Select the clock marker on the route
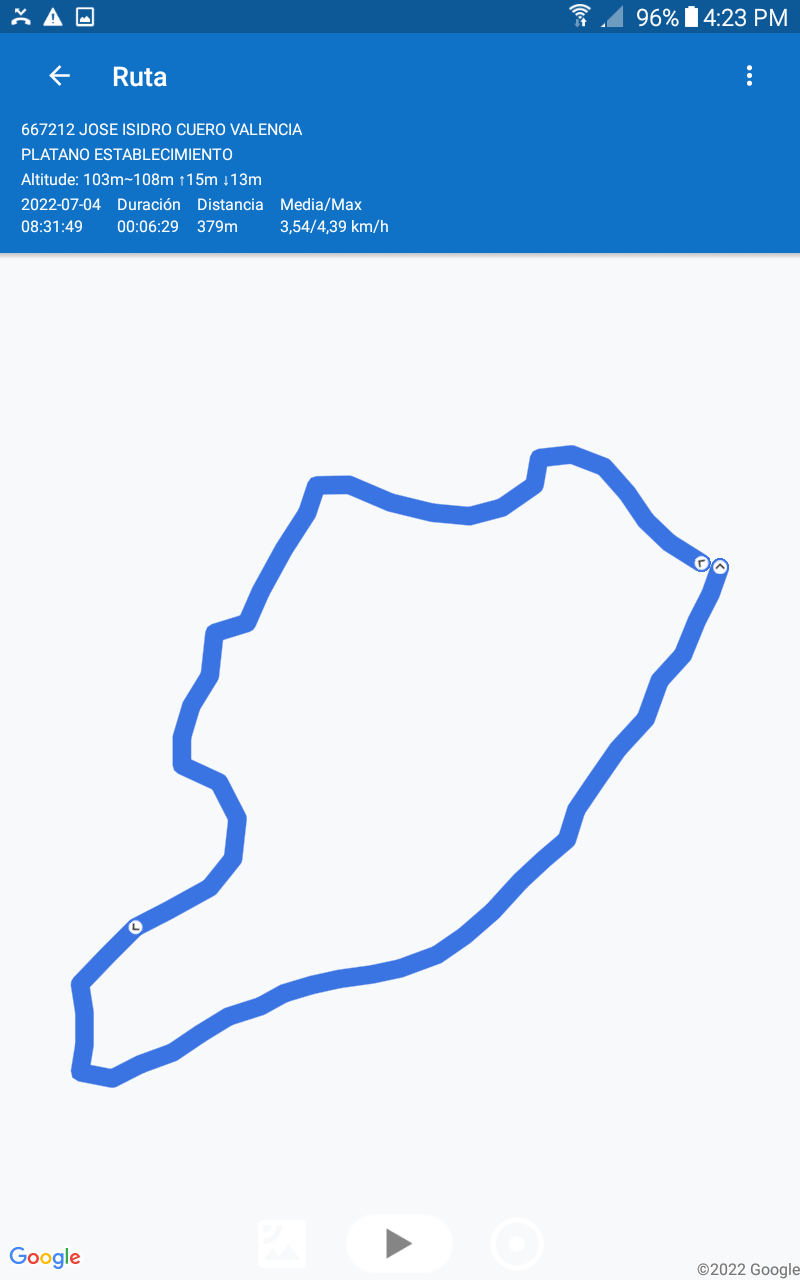Image resolution: width=800 pixels, height=1280 pixels. point(135,927)
